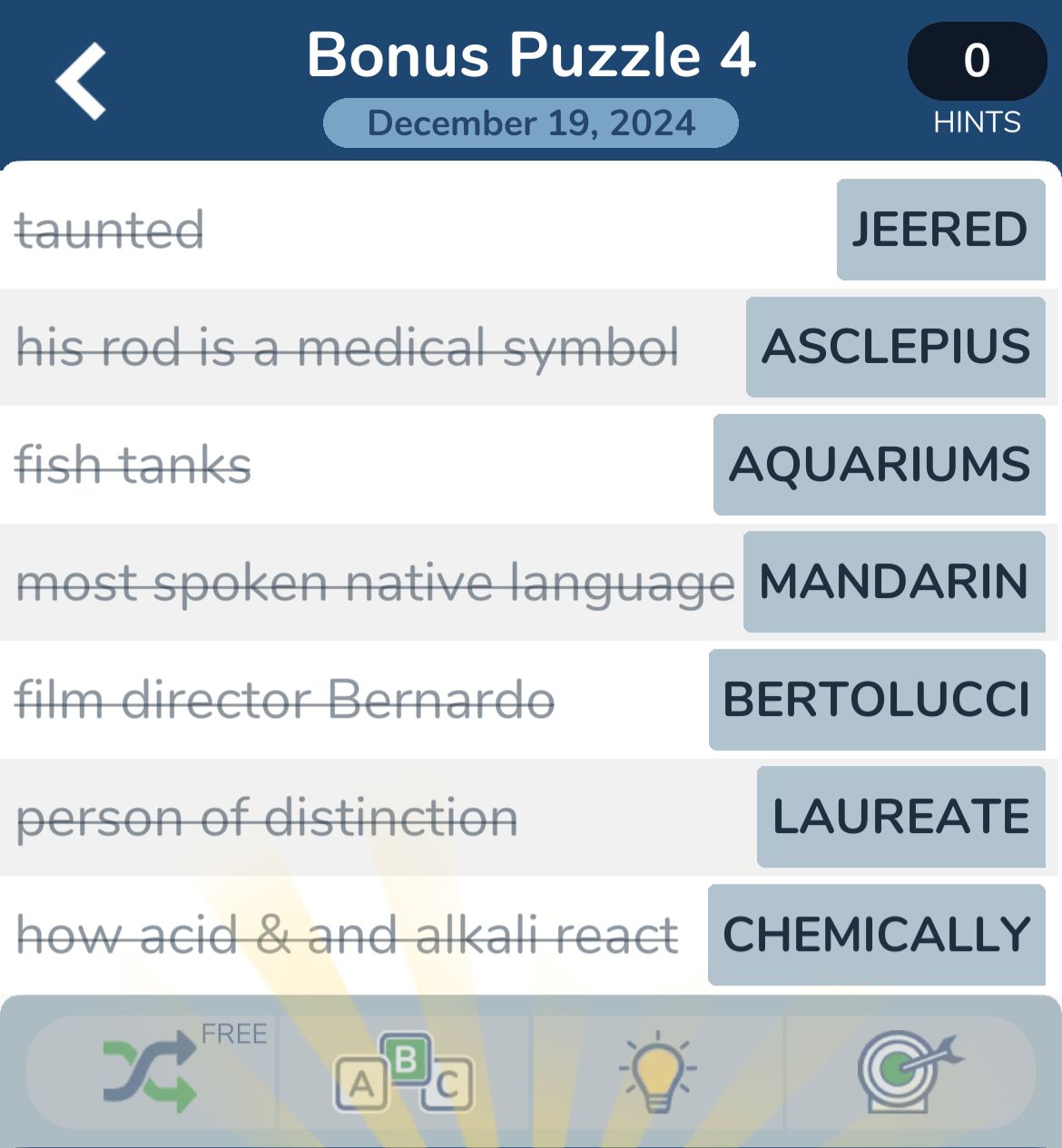Tap the AQUARIUMS answer tile
The width and height of the screenshot is (1062, 1148).
coord(880,465)
